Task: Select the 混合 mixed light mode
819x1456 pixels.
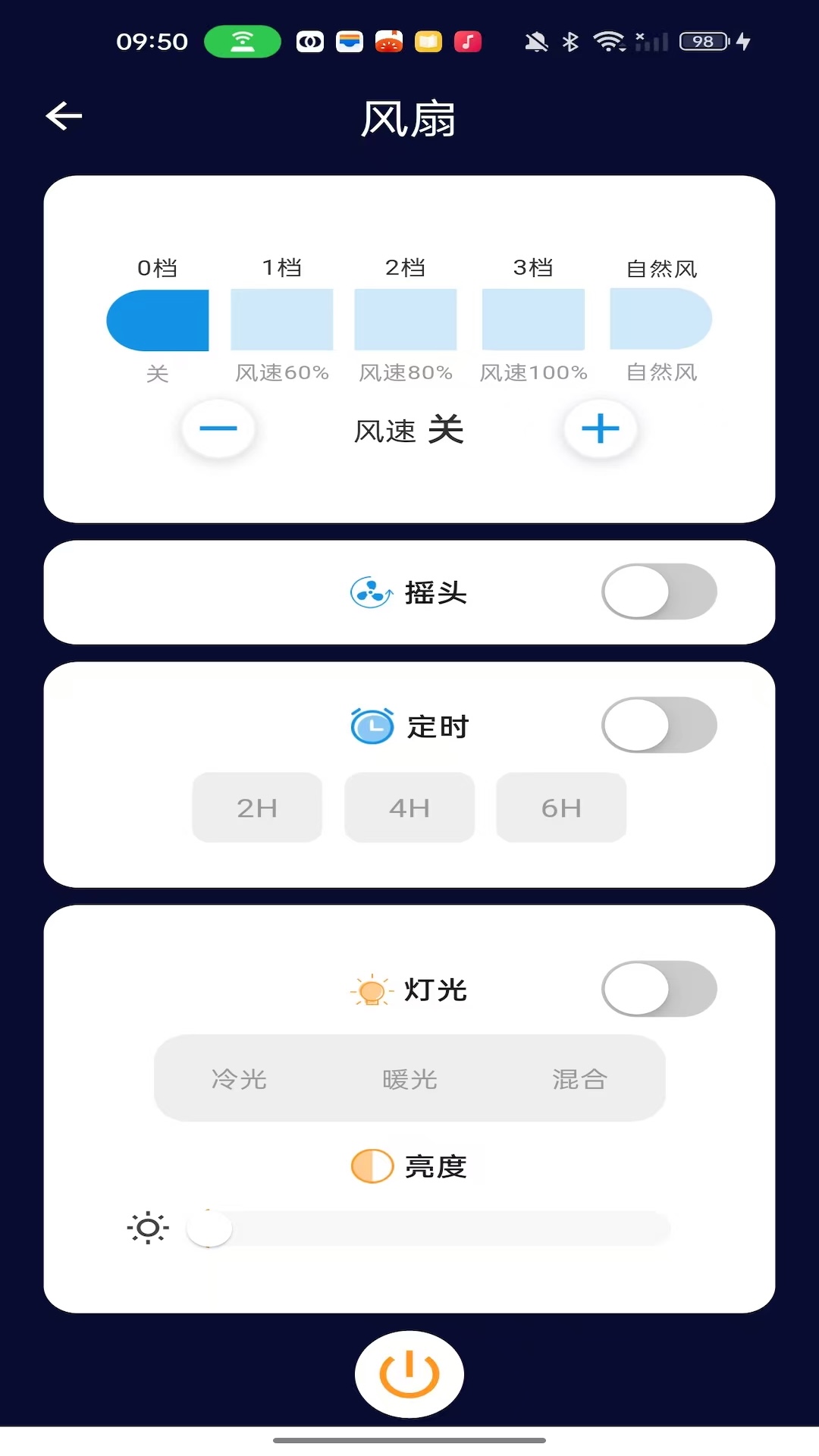Action: (x=579, y=1079)
